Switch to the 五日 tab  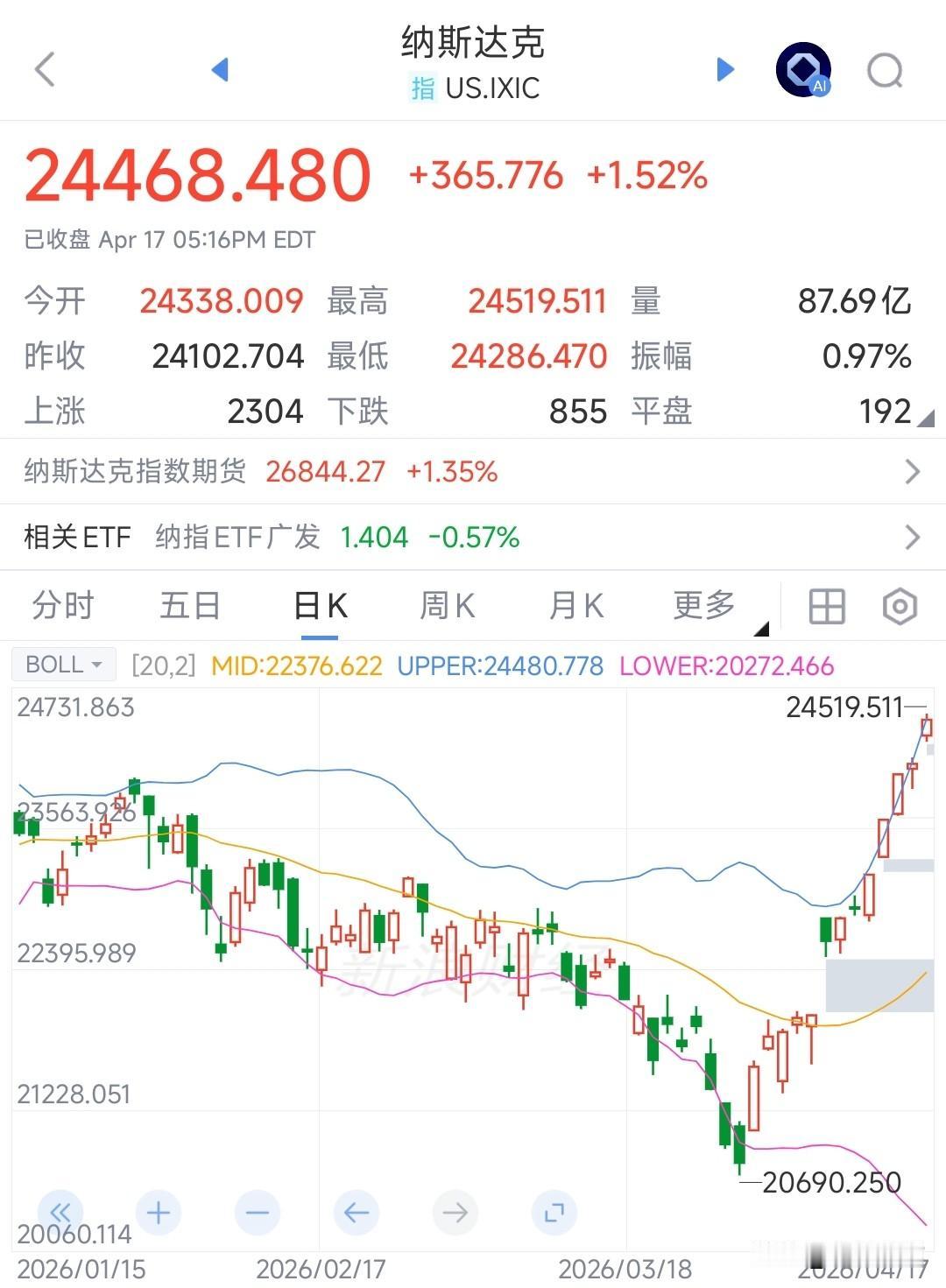click(x=190, y=605)
